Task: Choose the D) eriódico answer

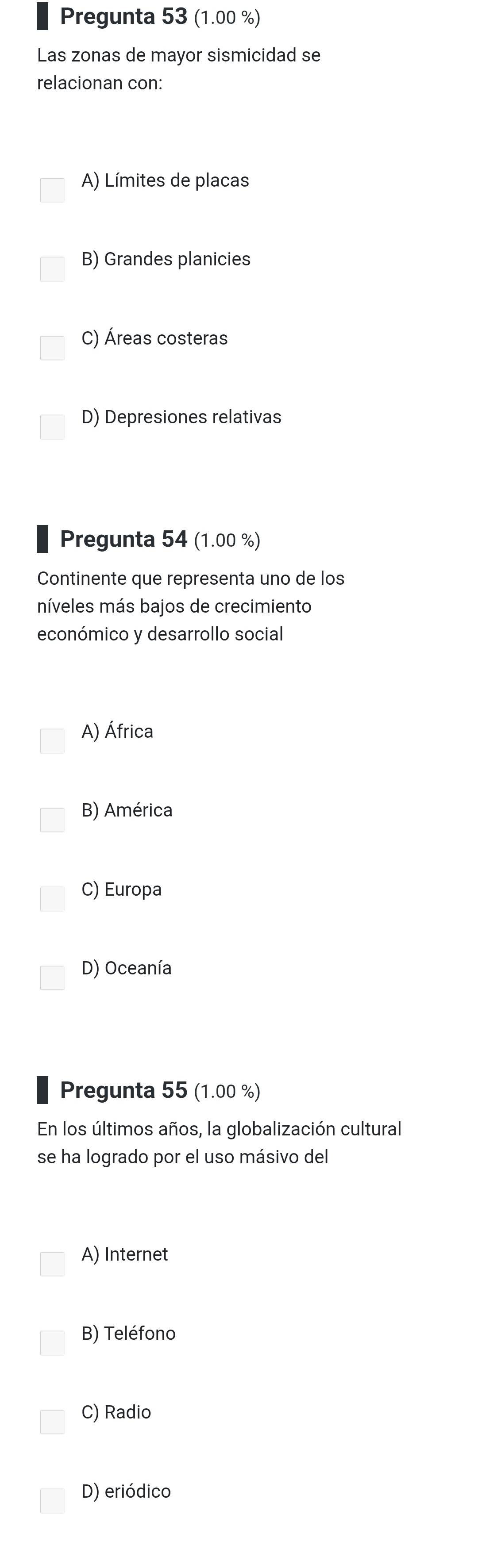Action: [x=52, y=1500]
